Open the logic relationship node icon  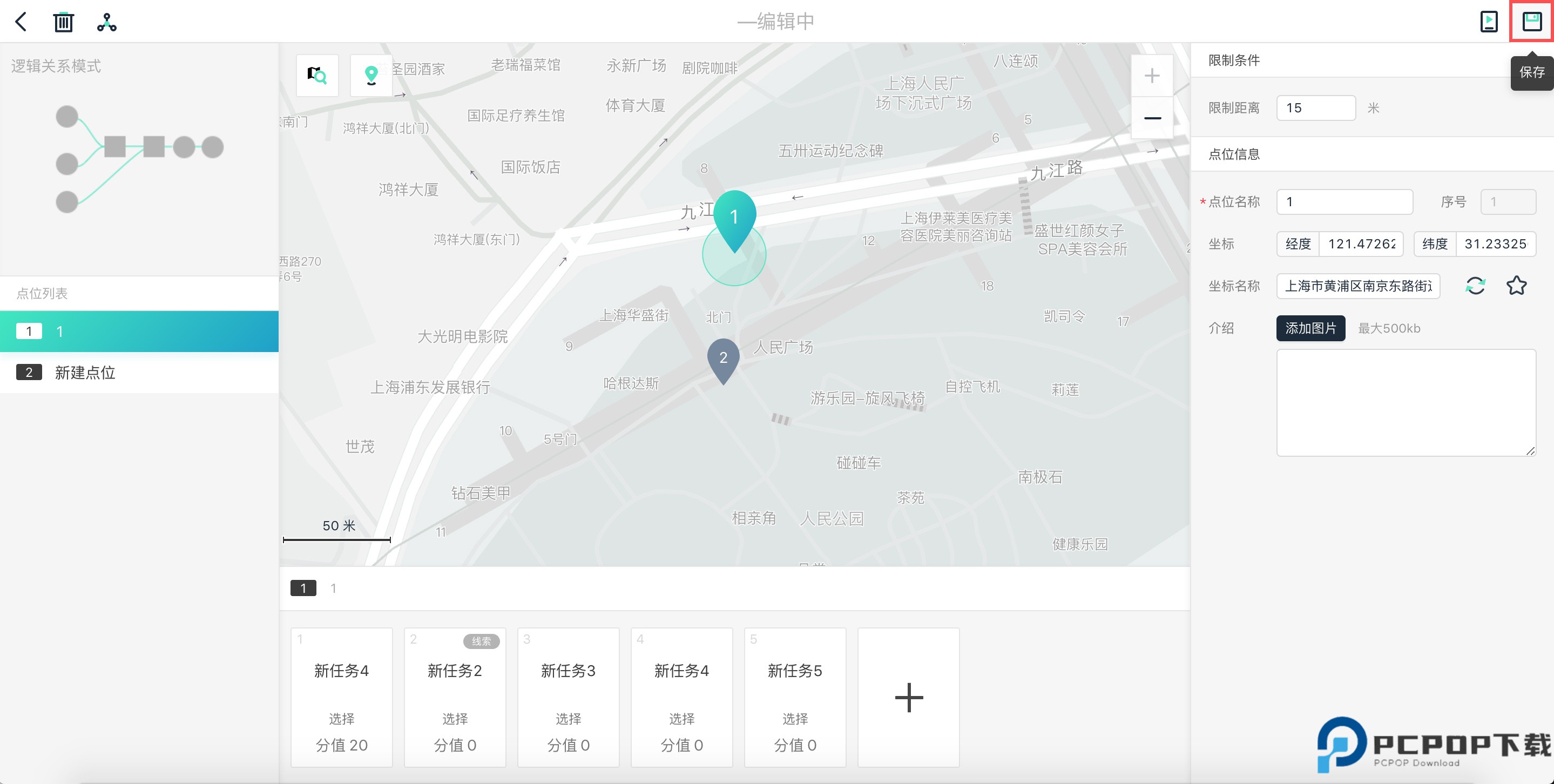pyautogui.click(x=107, y=22)
